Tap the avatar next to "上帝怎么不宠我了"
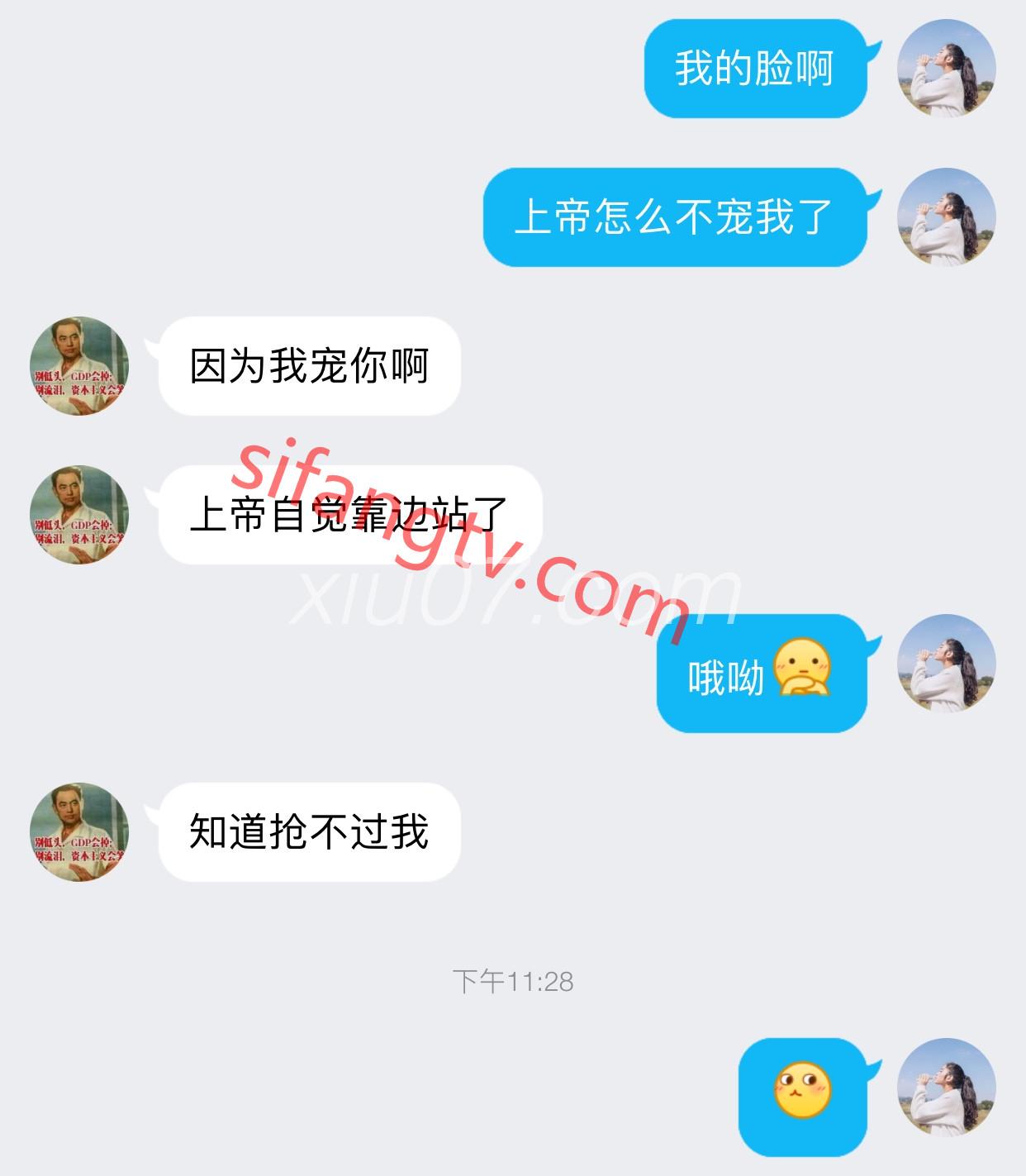Viewport: 1026px width, 1176px height. [x=947, y=217]
